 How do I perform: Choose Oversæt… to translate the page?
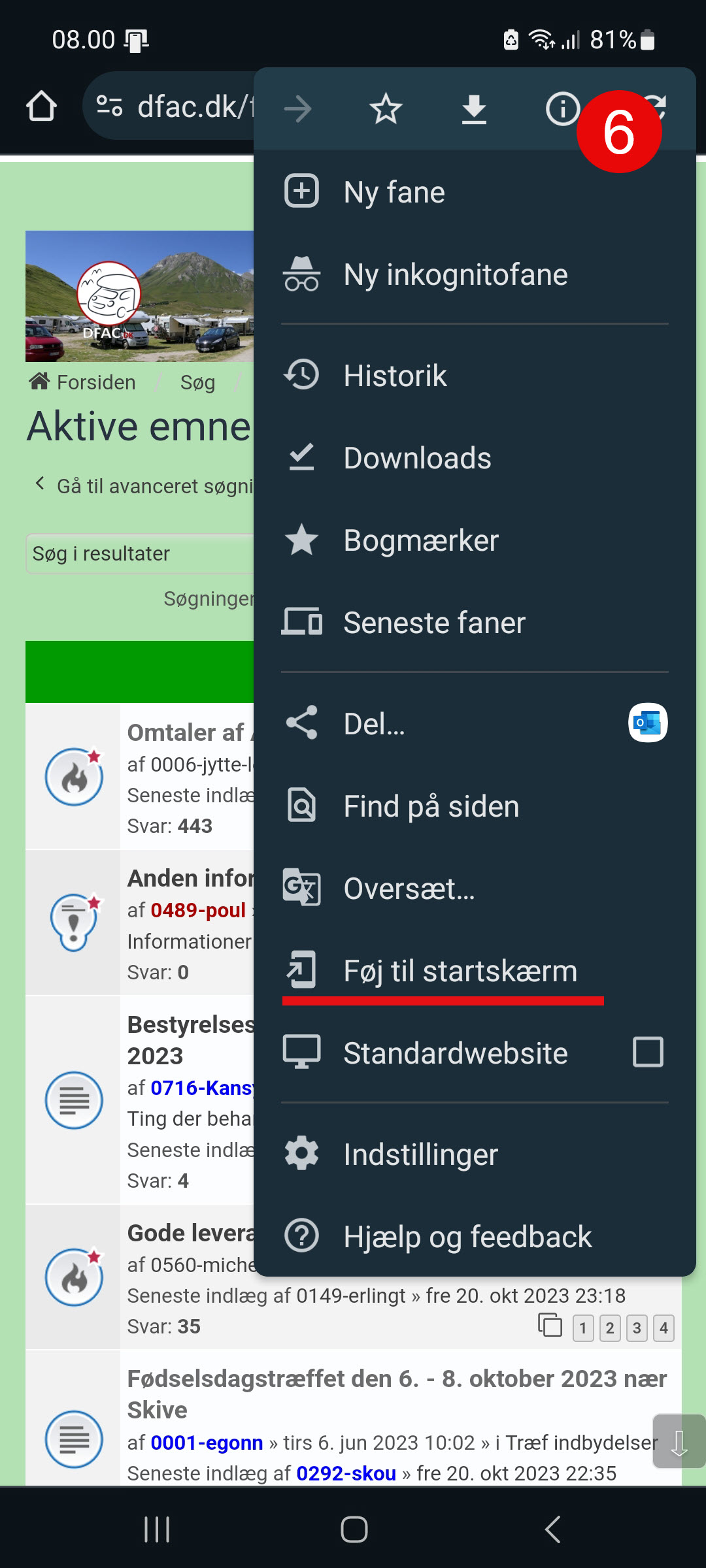[475, 889]
